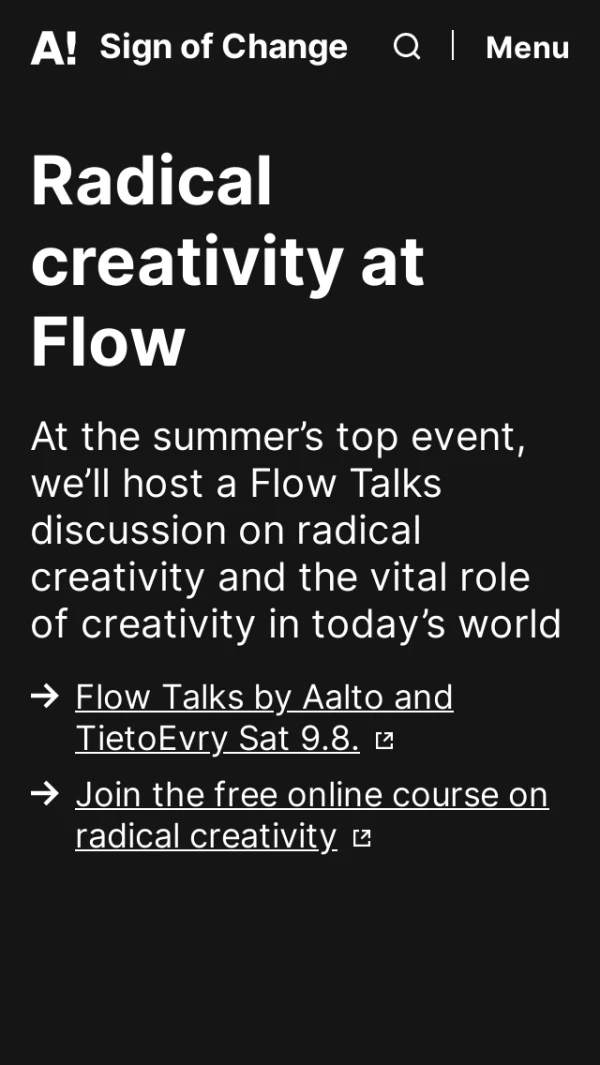The image size is (600, 1065).
Task: Open Flow Talks by Aalto and TietoEvry link
Action: [x=264, y=717]
